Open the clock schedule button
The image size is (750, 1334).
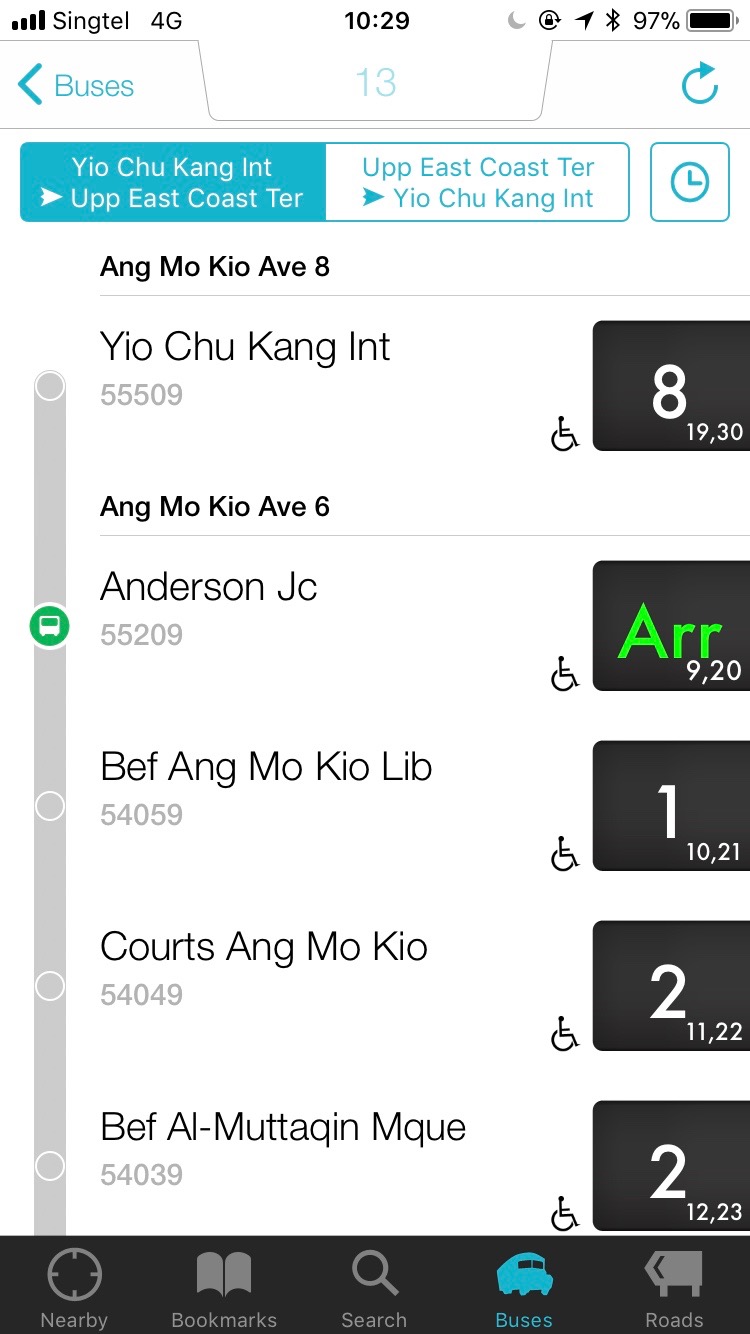(689, 182)
